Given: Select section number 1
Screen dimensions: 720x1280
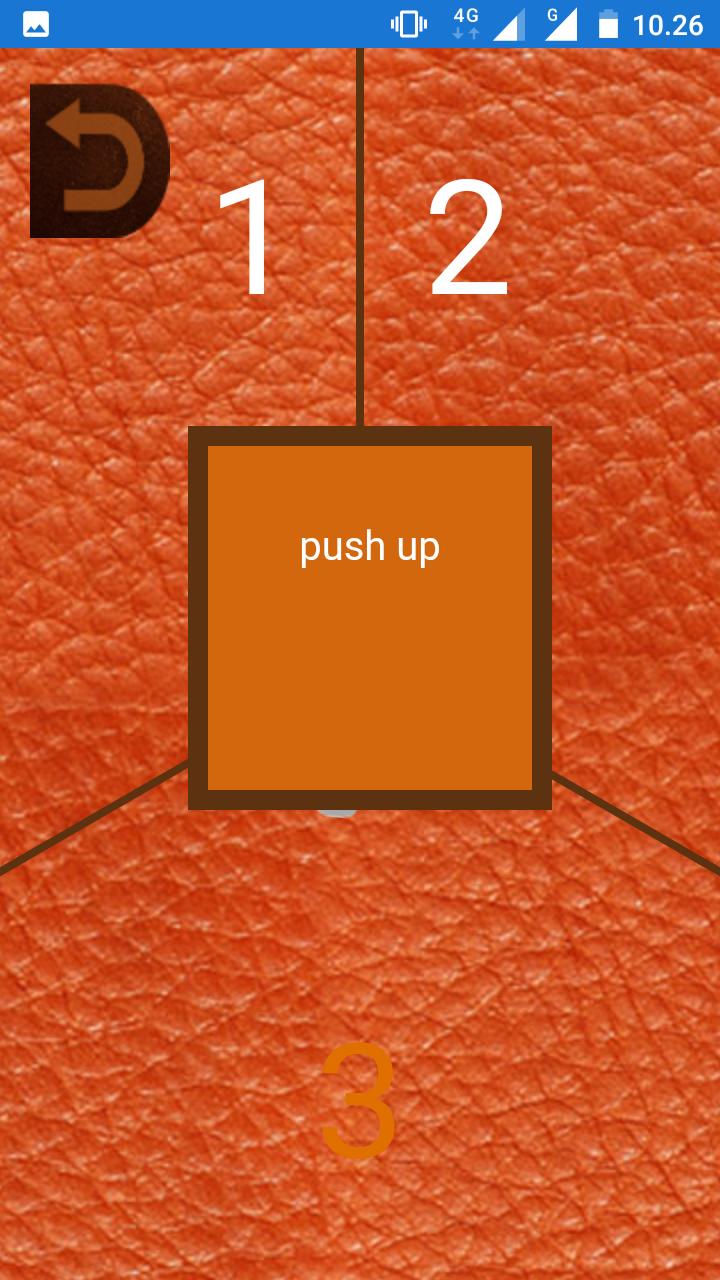Looking at the screenshot, I should (246, 240).
